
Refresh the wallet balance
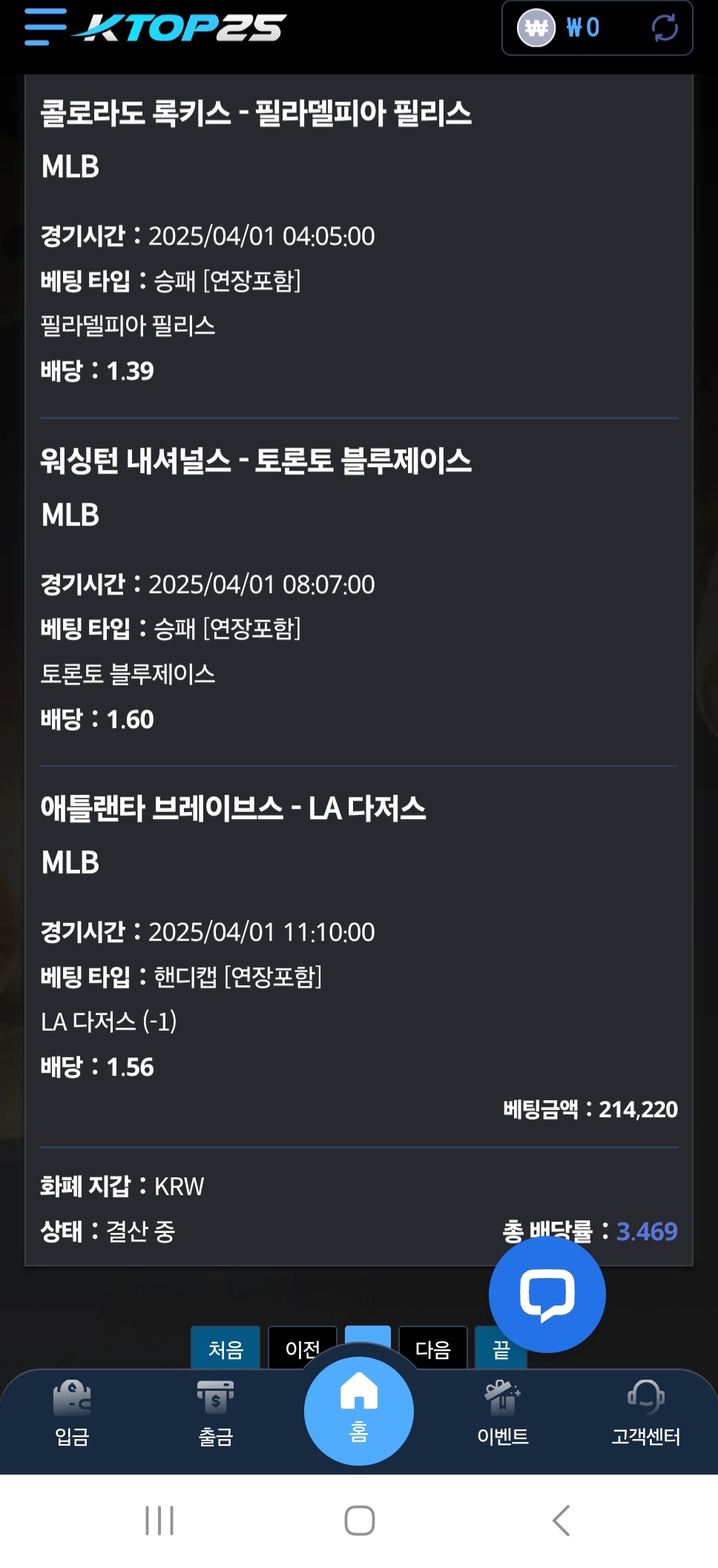pos(664,28)
